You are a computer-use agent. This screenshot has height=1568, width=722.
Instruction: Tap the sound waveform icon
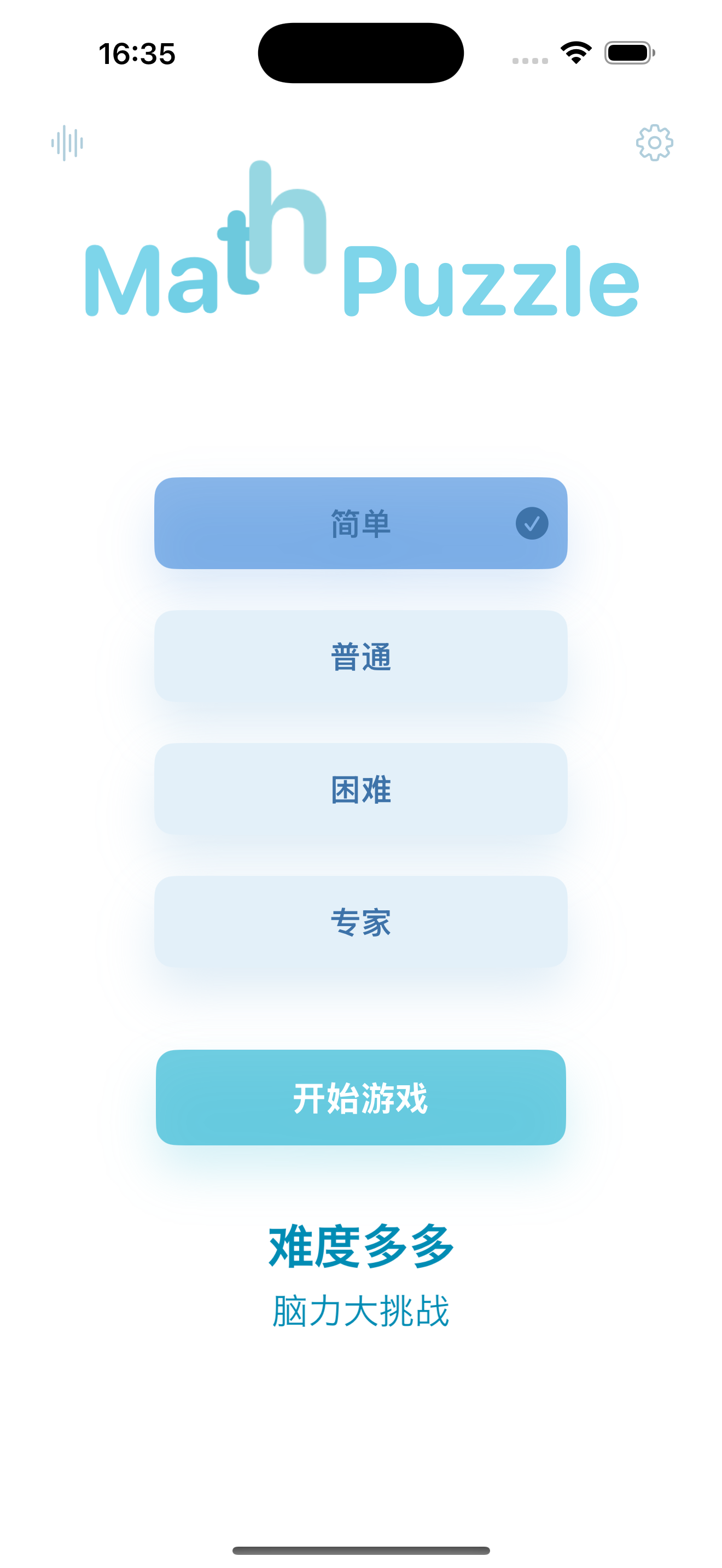[67, 144]
